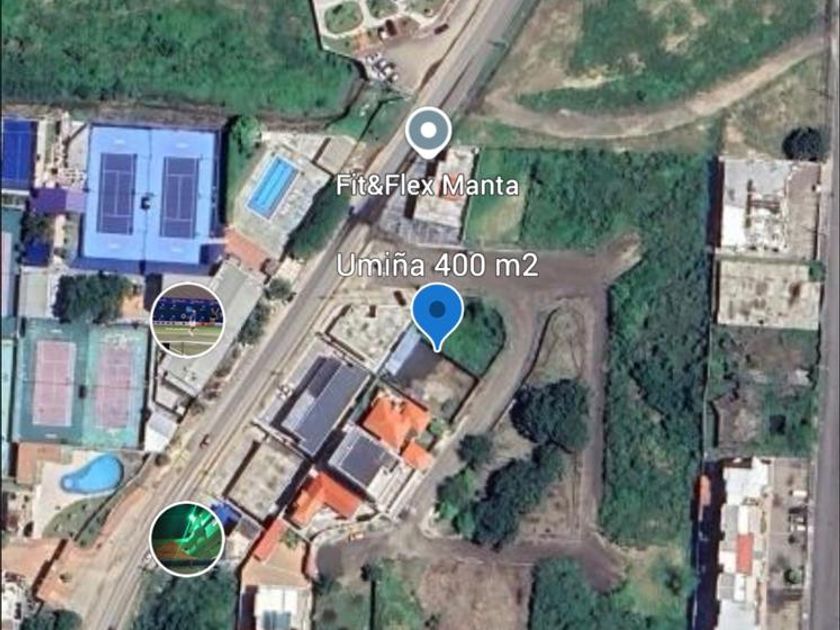Screen dimensions: 840x630
Task: Open the Fit&Flex Manta place marker
Action: [430, 131]
